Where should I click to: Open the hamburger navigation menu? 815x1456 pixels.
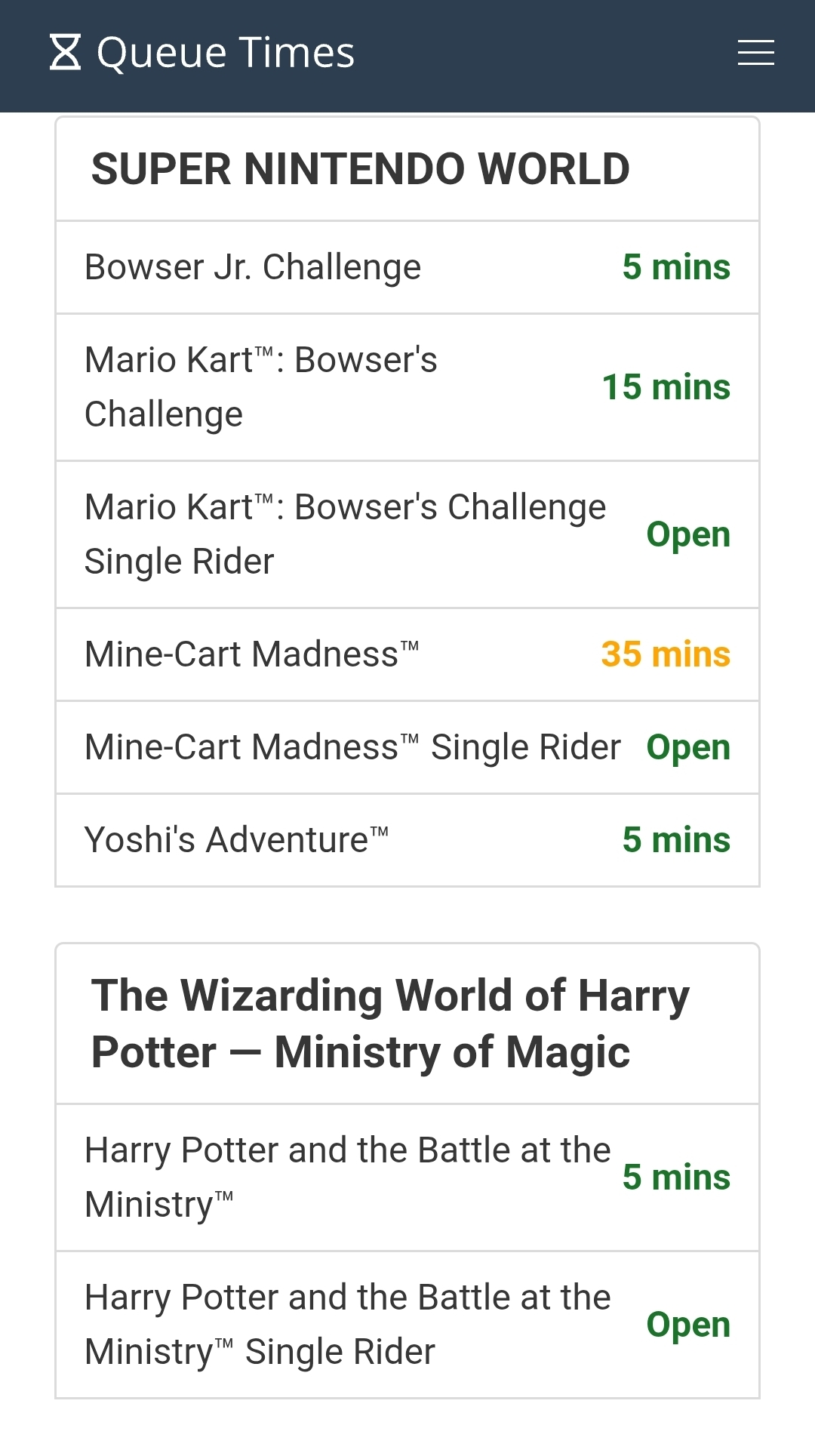[755, 53]
